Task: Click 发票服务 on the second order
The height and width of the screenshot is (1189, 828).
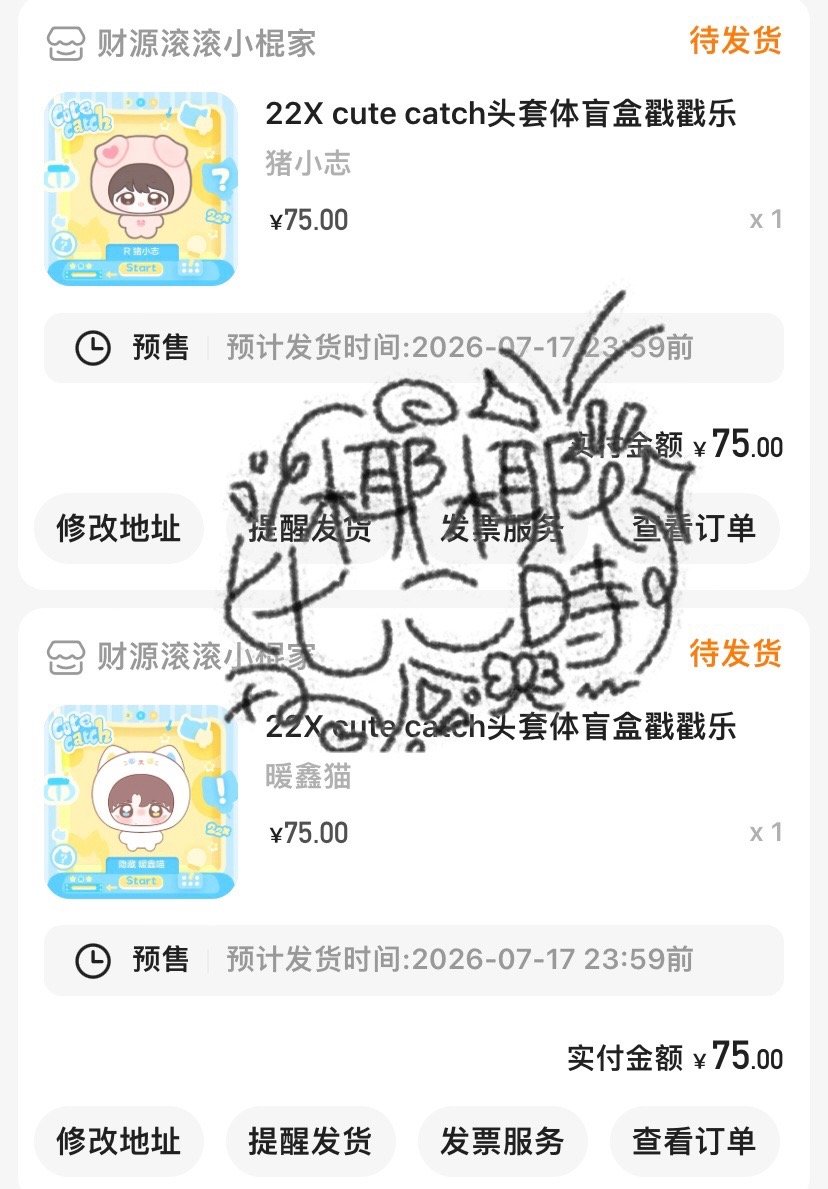Action: pos(503,1140)
